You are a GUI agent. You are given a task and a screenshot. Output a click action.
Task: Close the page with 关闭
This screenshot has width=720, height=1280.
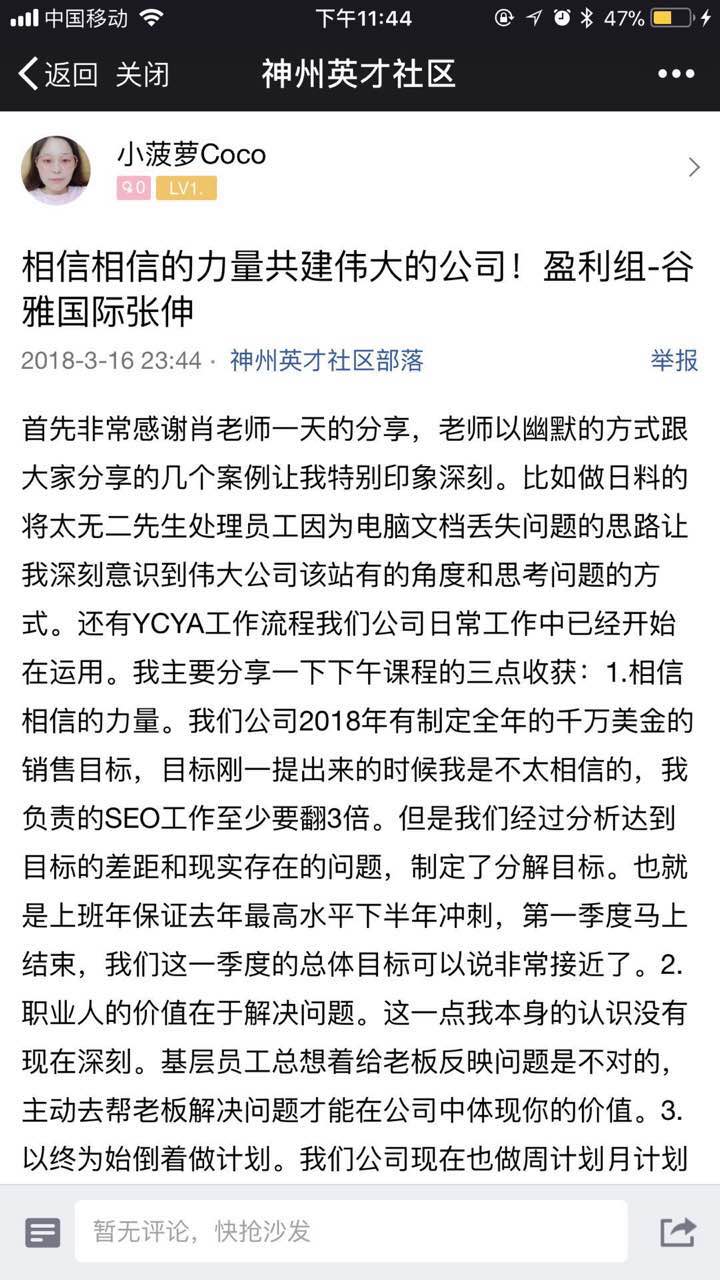click(142, 74)
